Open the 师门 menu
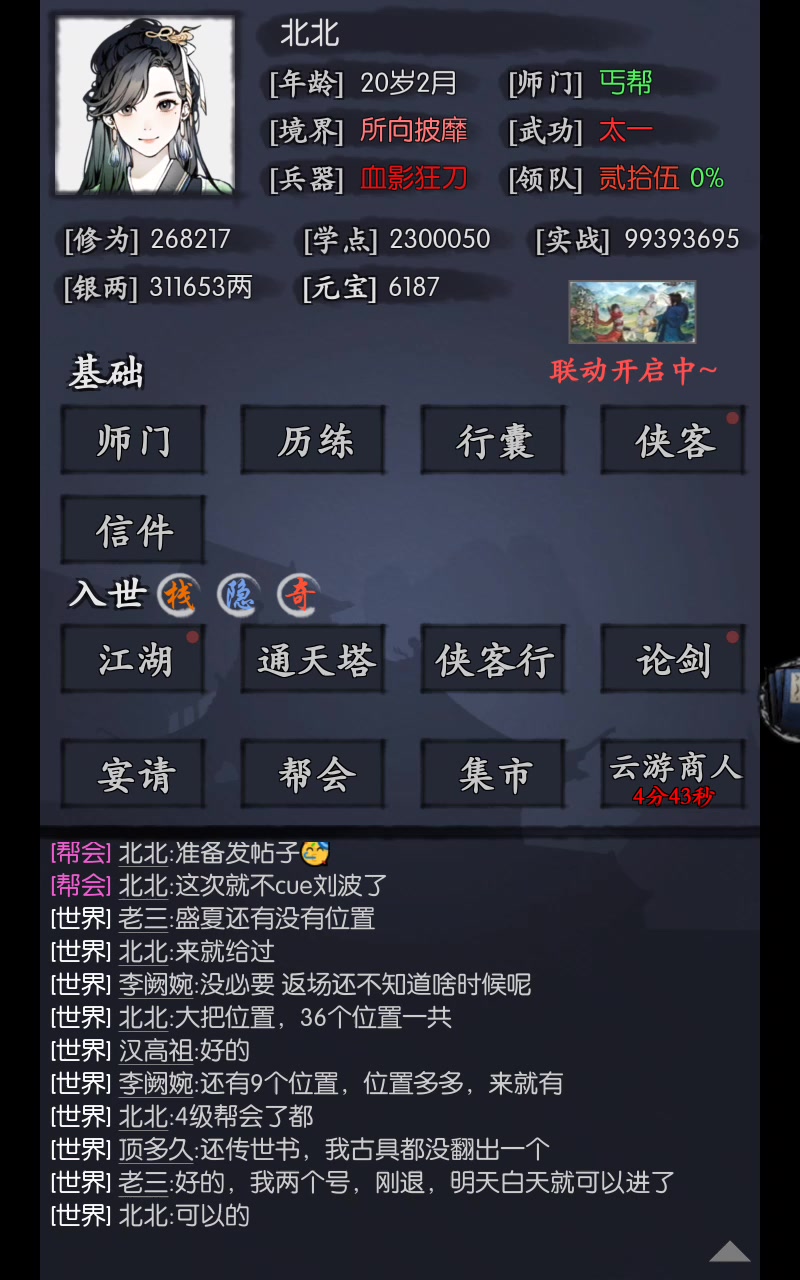This screenshot has height=1280, width=800. 133,440
